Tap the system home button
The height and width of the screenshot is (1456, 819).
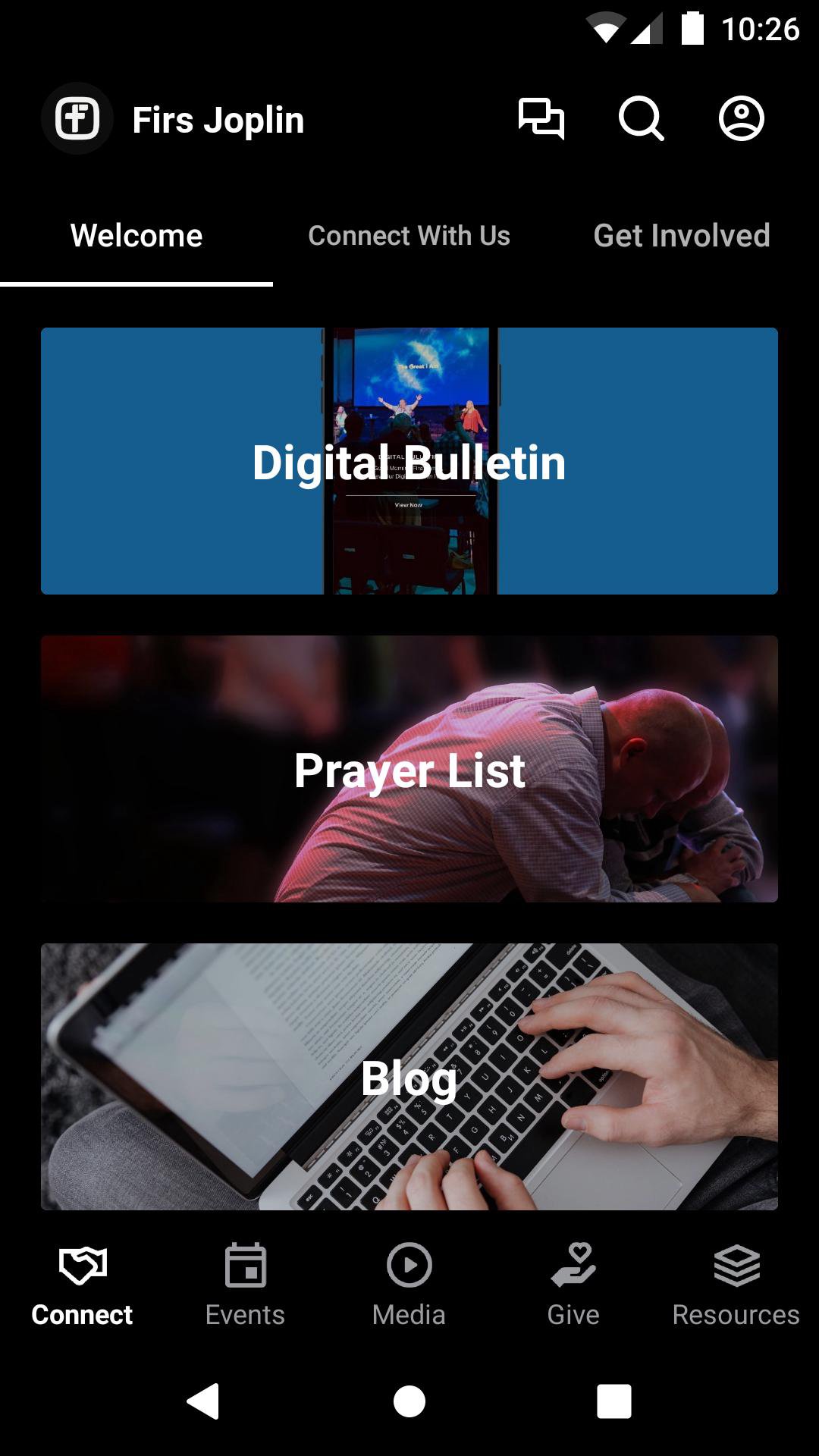[x=409, y=1401]
